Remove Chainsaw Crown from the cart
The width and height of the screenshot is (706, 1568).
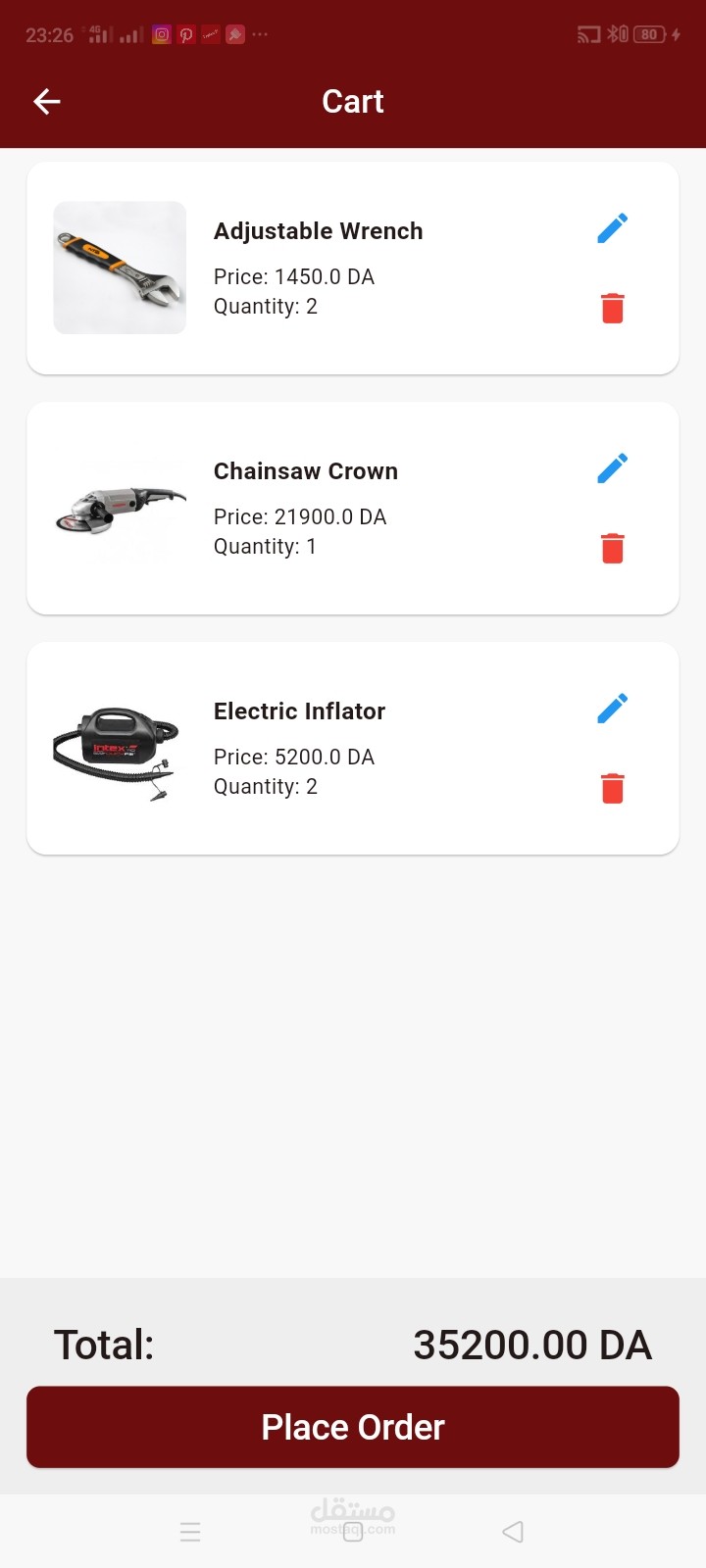click(x=612, y=548)
